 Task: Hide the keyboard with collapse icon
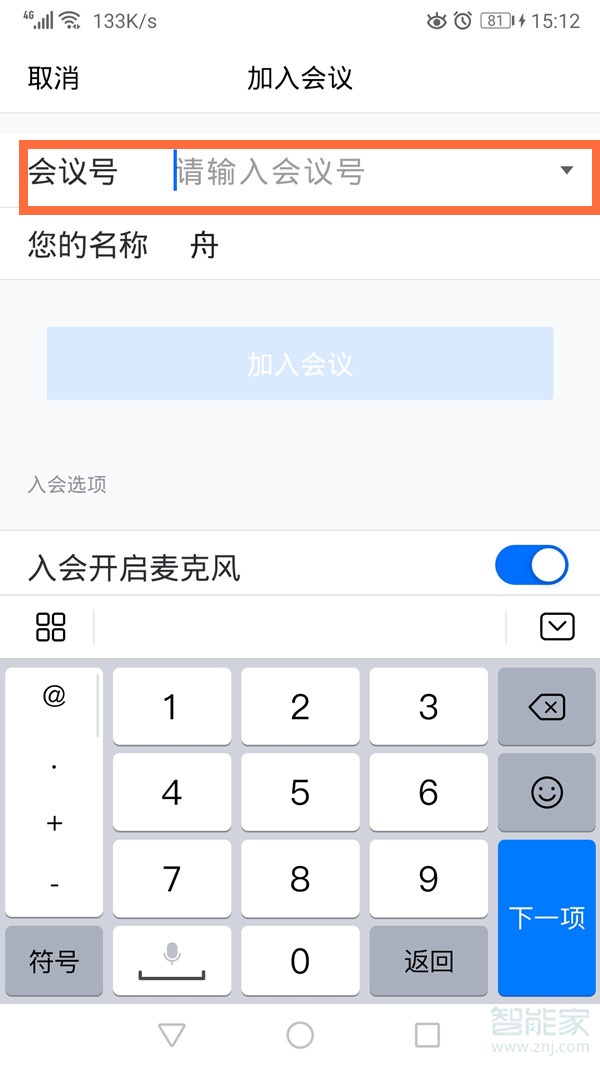tap(557, 627)
